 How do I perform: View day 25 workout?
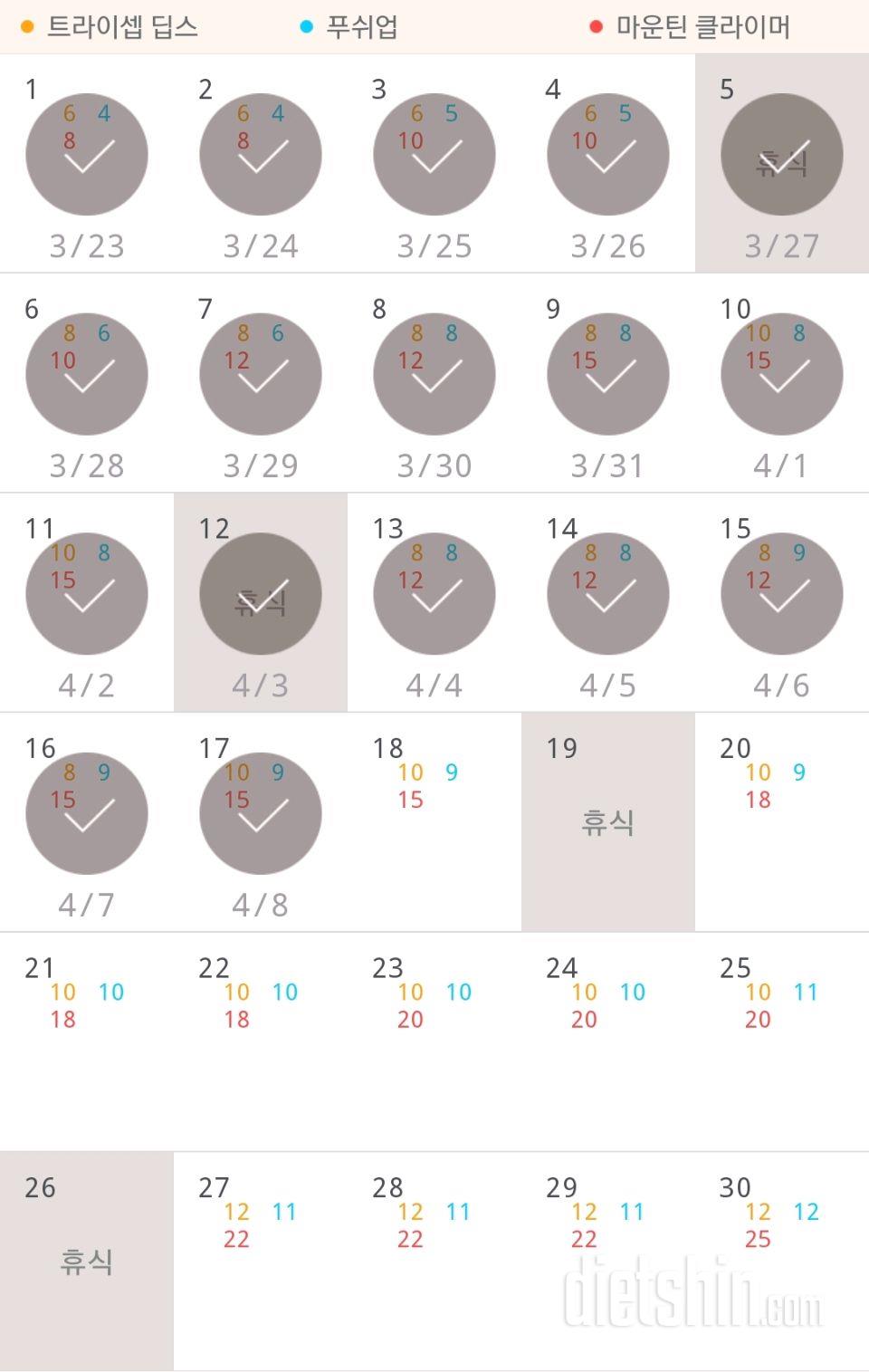tap(782, 1041)
